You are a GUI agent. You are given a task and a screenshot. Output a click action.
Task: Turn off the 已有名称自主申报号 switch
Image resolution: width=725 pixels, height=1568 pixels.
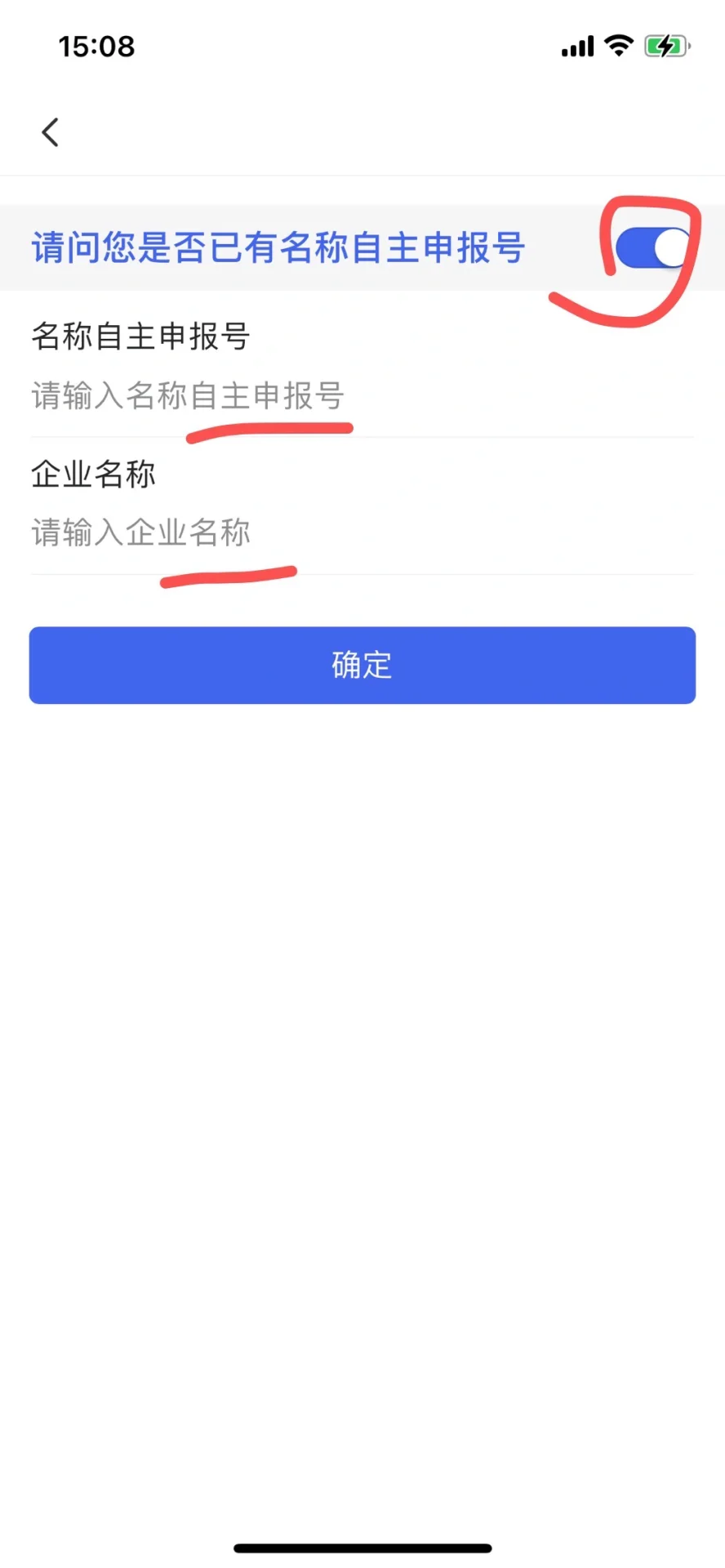652,247
